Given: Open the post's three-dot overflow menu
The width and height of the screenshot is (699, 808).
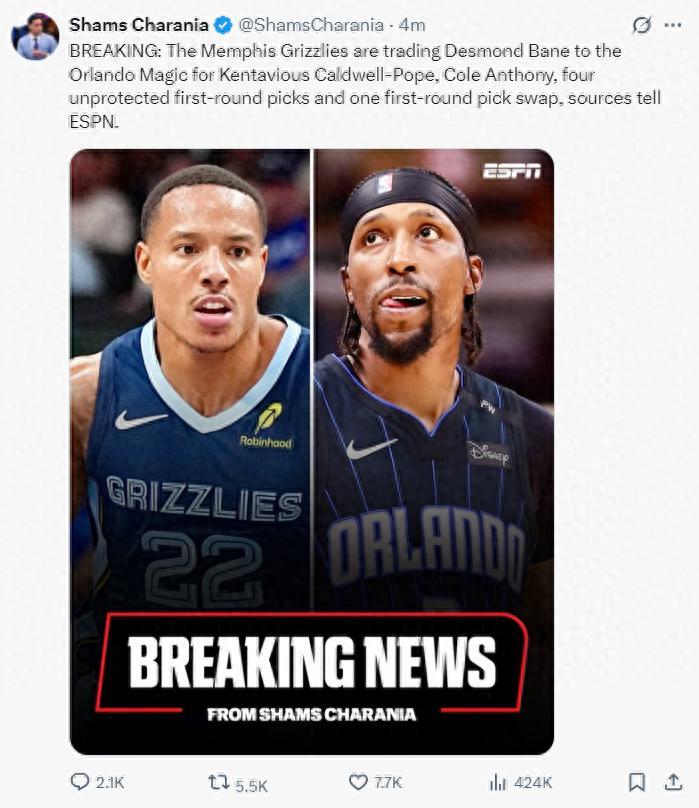Looking at the screenshot, I should 672,24.
